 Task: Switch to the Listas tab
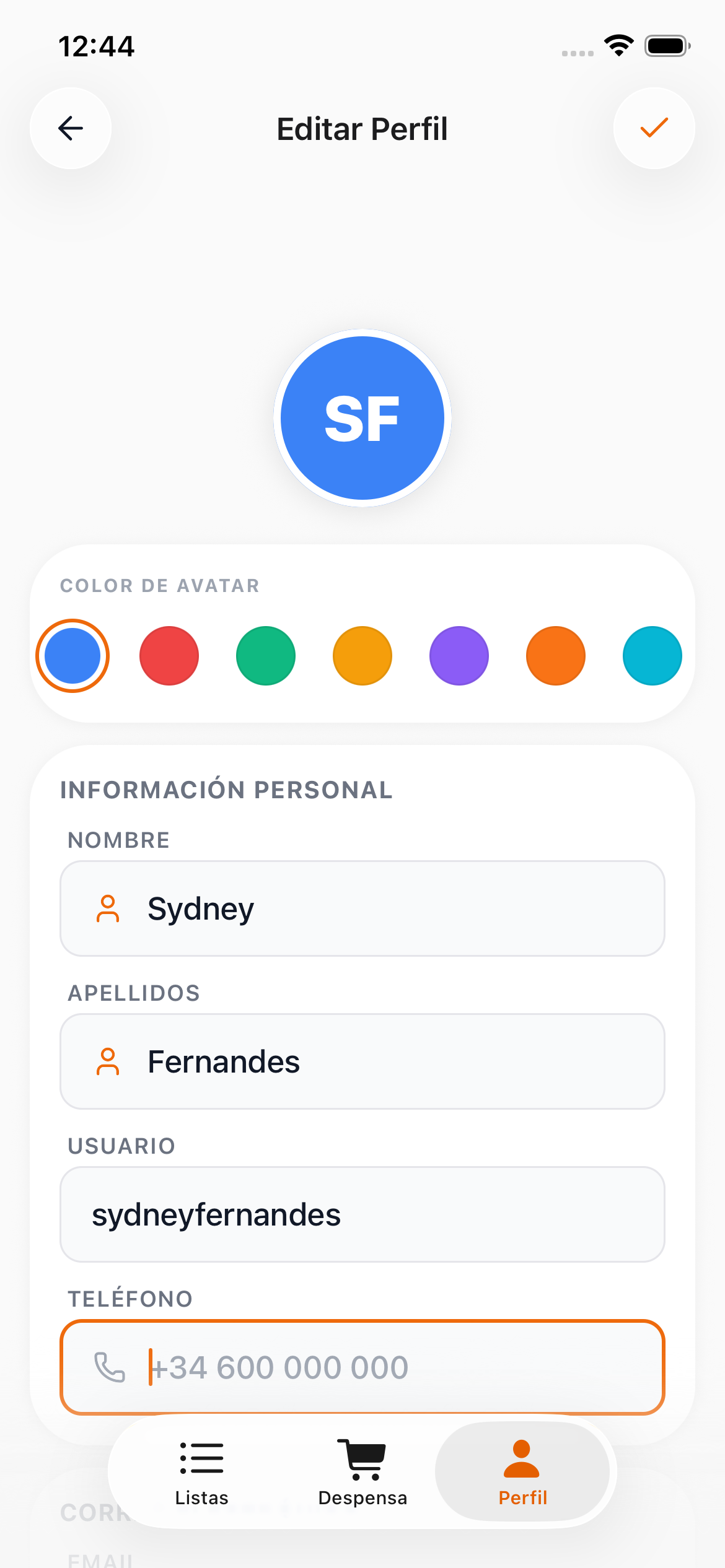click(202, 1471)
